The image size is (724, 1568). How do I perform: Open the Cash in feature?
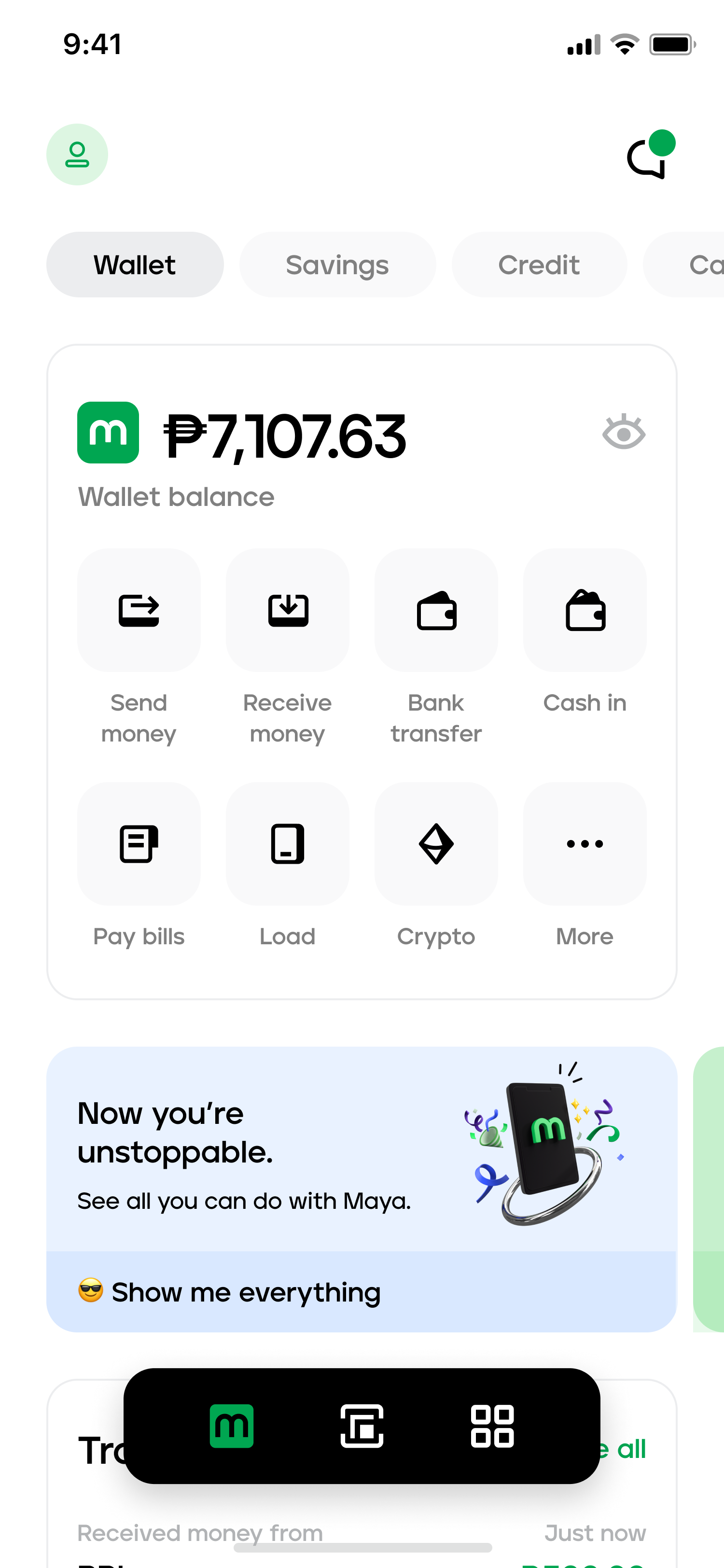pos(584,611)
